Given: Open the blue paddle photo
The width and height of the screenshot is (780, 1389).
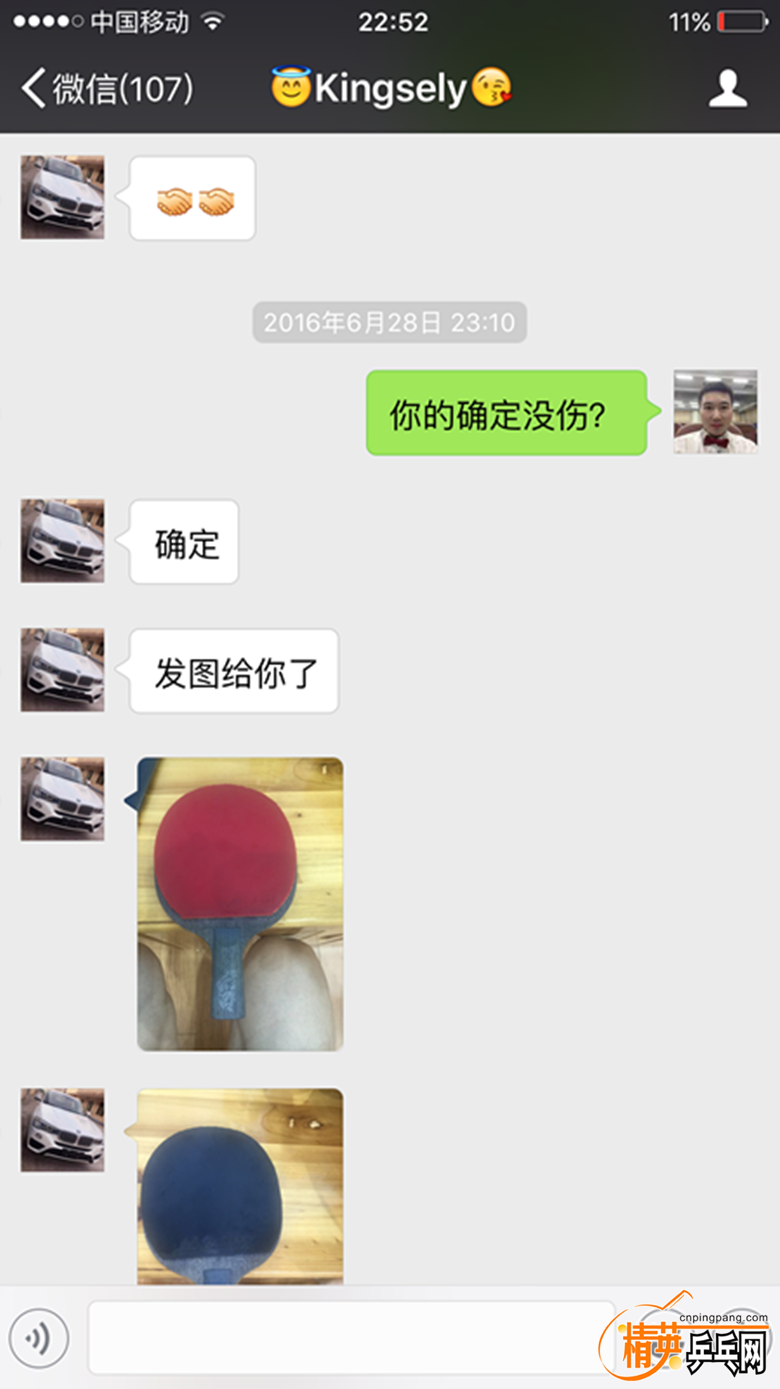Looking at the screenshot, I should [240, 1186].
